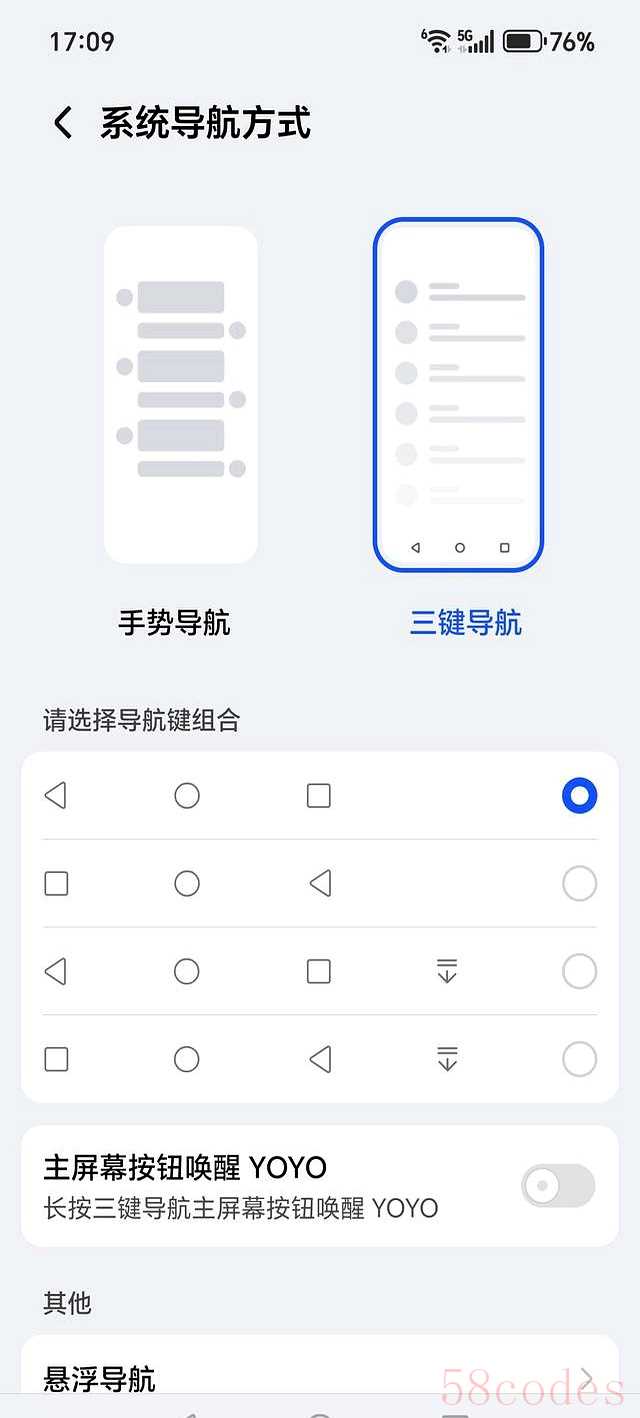Go back from 系统导航方式 page
The image size is (640, 1418).
(63, 124)
